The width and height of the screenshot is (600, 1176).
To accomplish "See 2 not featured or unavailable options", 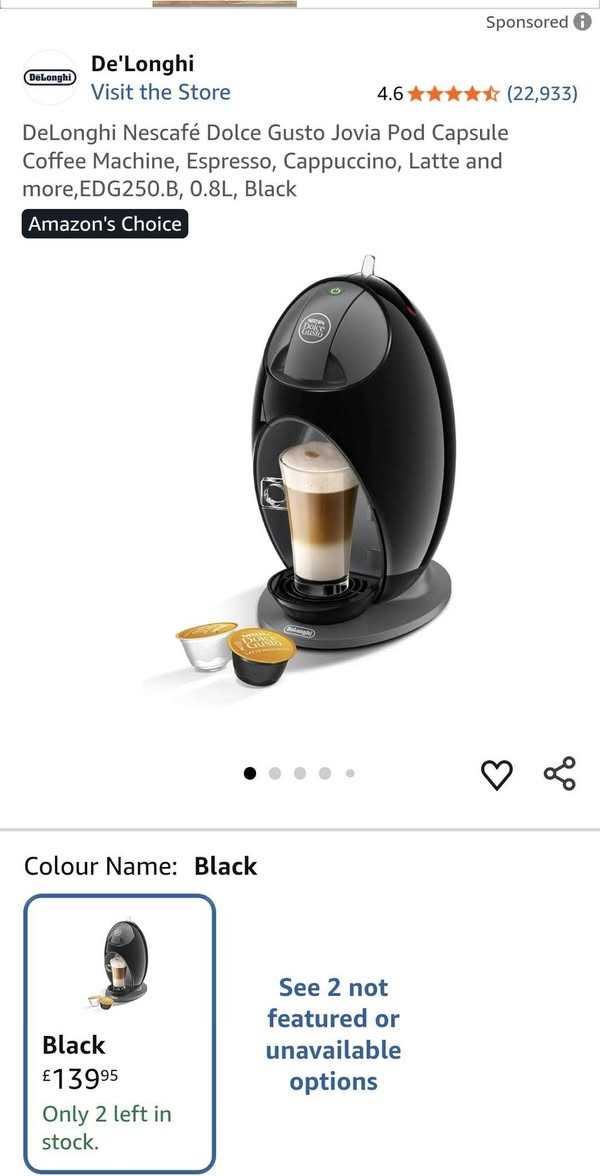I will [x=333, y=1034].
